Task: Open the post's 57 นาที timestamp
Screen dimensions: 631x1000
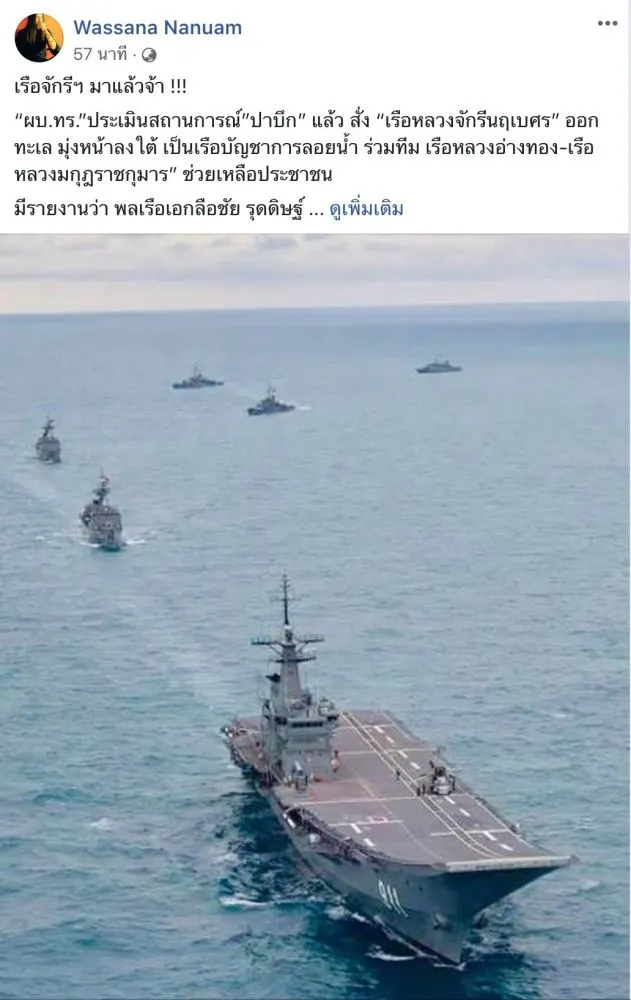Action: pyautogui.click(x=98, y=55)
